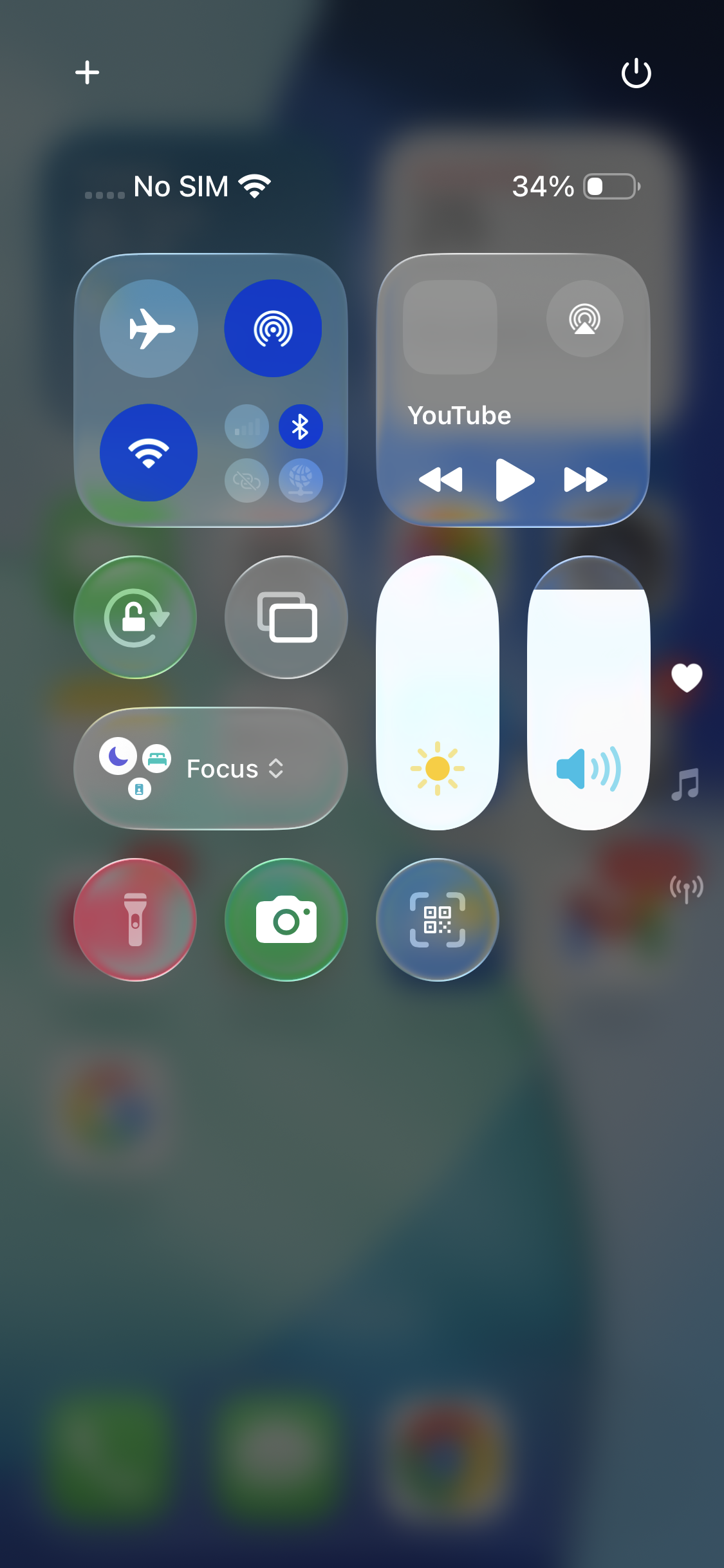This screenshot has width=724, height=1568.
Task: Skip forward in YouTube playback
Action: [x=585, y=478]
